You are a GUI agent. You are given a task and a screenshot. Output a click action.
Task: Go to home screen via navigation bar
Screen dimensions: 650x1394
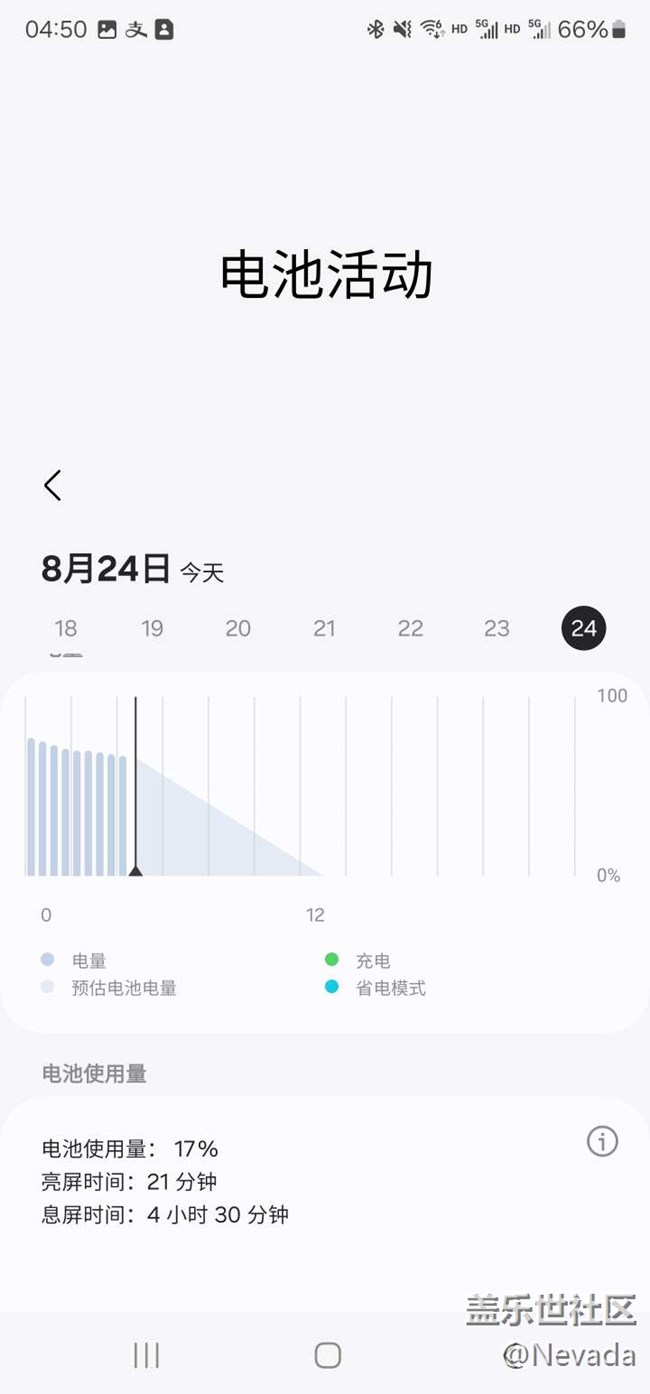pyautogui.click(x=328, y=1355)
